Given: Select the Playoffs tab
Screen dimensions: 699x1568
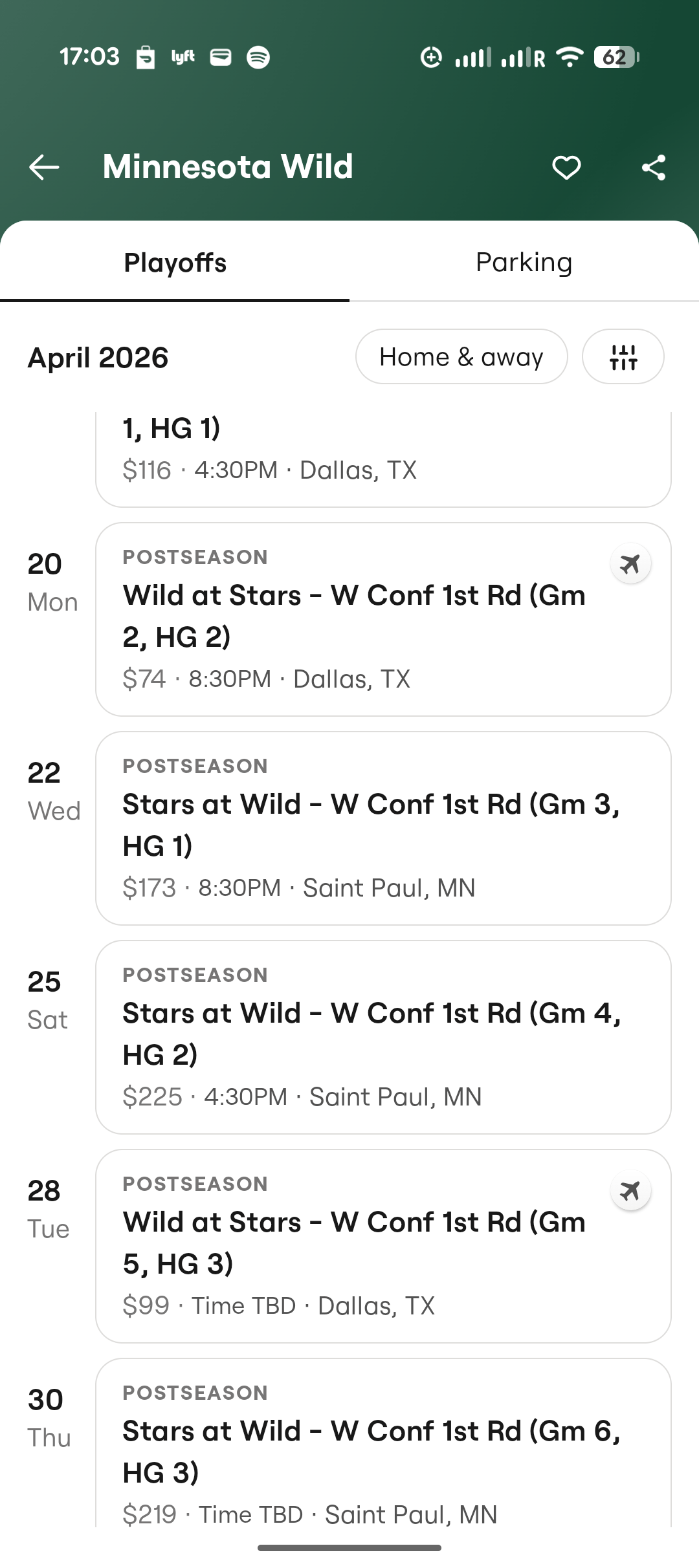Looking at the screenshot, I should [175, 263].
